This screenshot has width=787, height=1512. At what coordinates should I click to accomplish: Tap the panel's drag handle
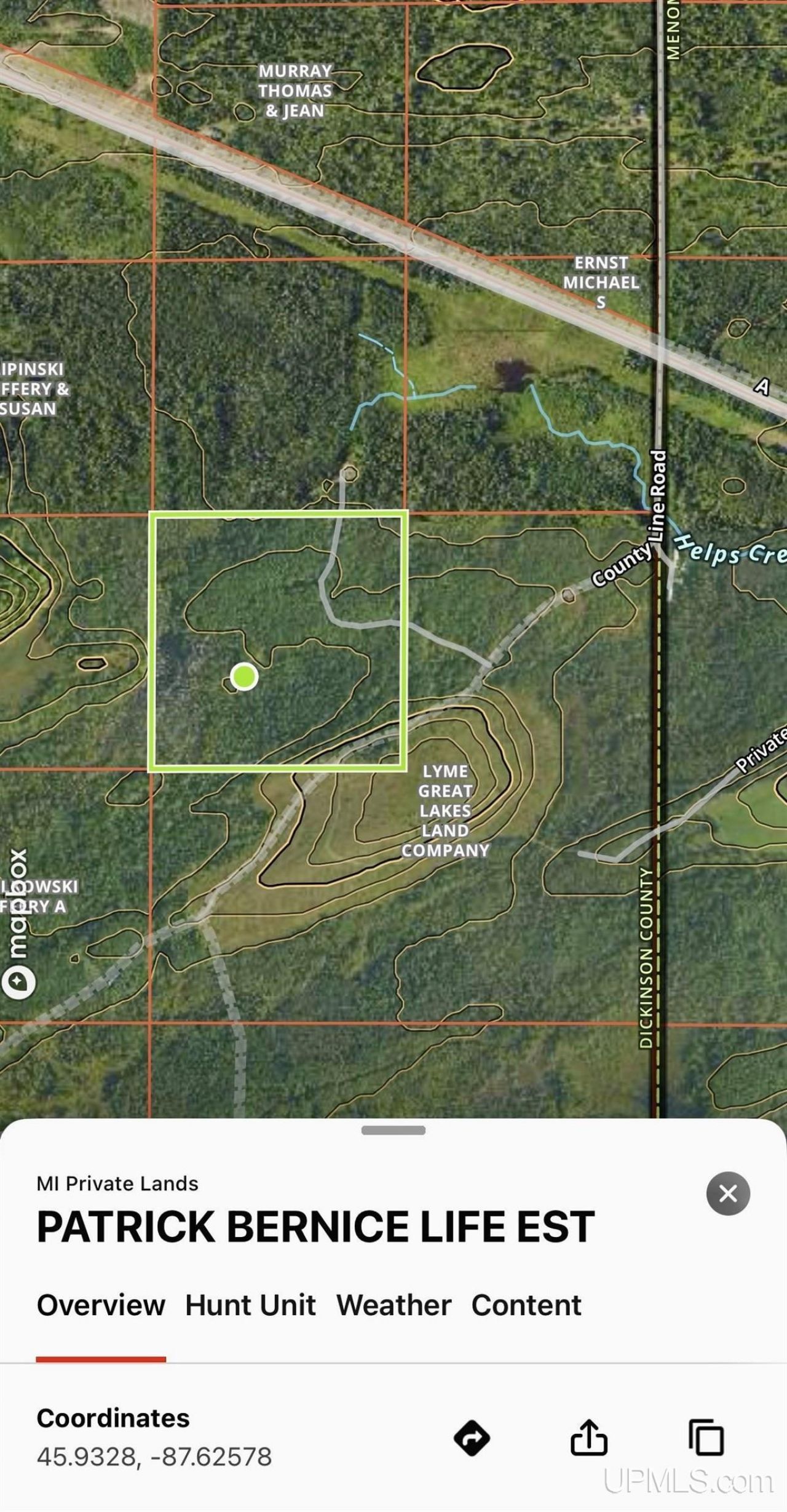[393, 1130]
